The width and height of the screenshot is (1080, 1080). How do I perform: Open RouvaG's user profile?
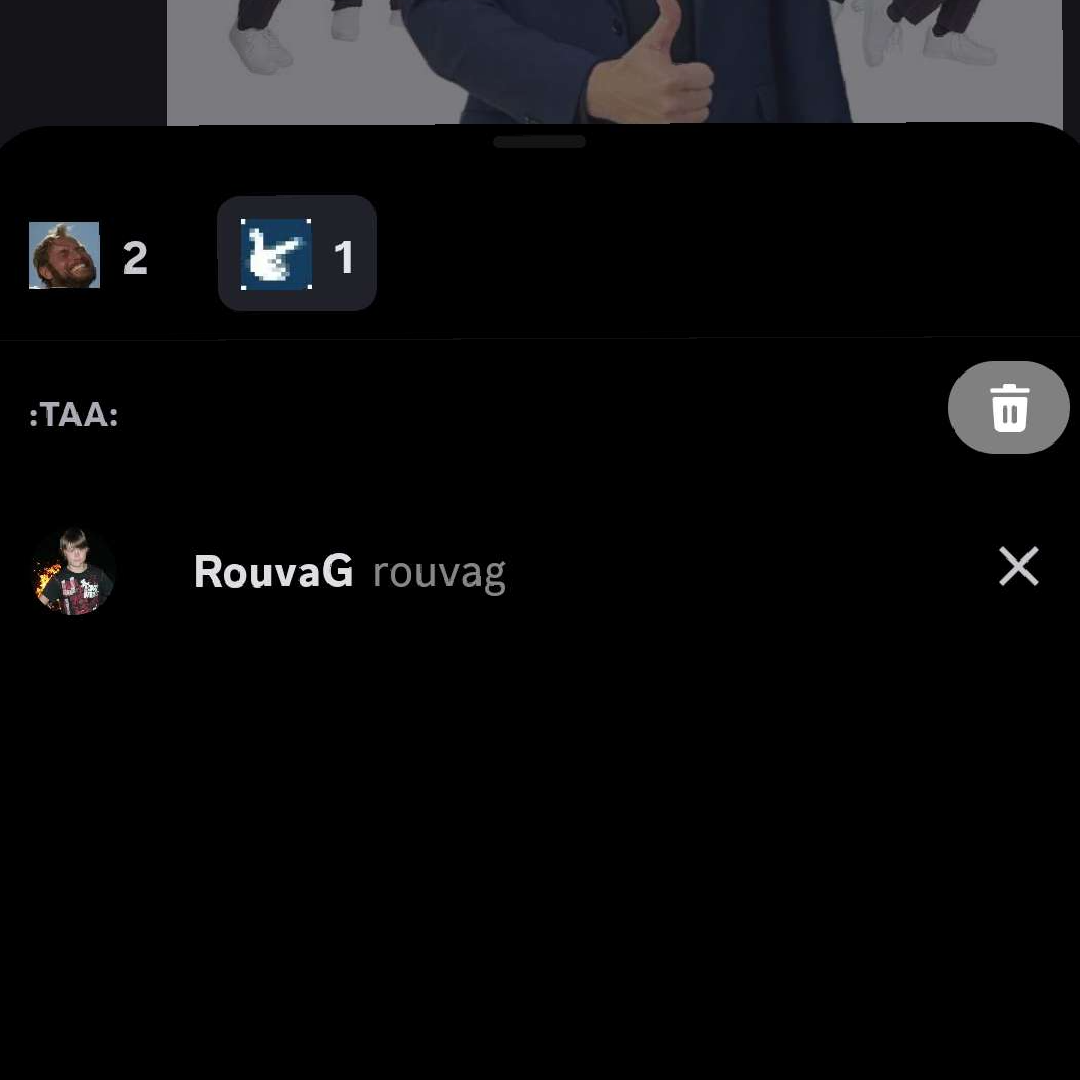272,572
